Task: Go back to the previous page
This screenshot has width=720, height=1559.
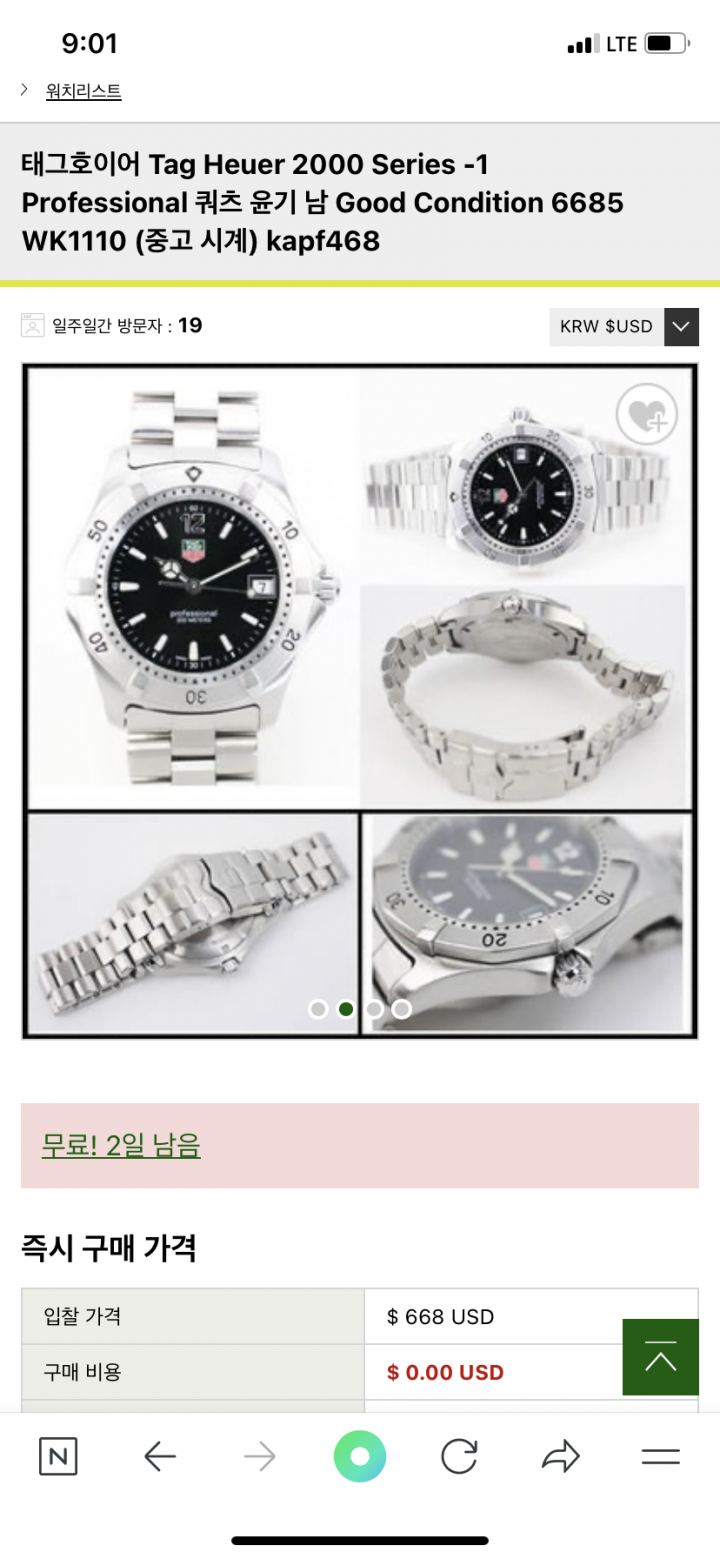Action: [x=160, y=1456]
